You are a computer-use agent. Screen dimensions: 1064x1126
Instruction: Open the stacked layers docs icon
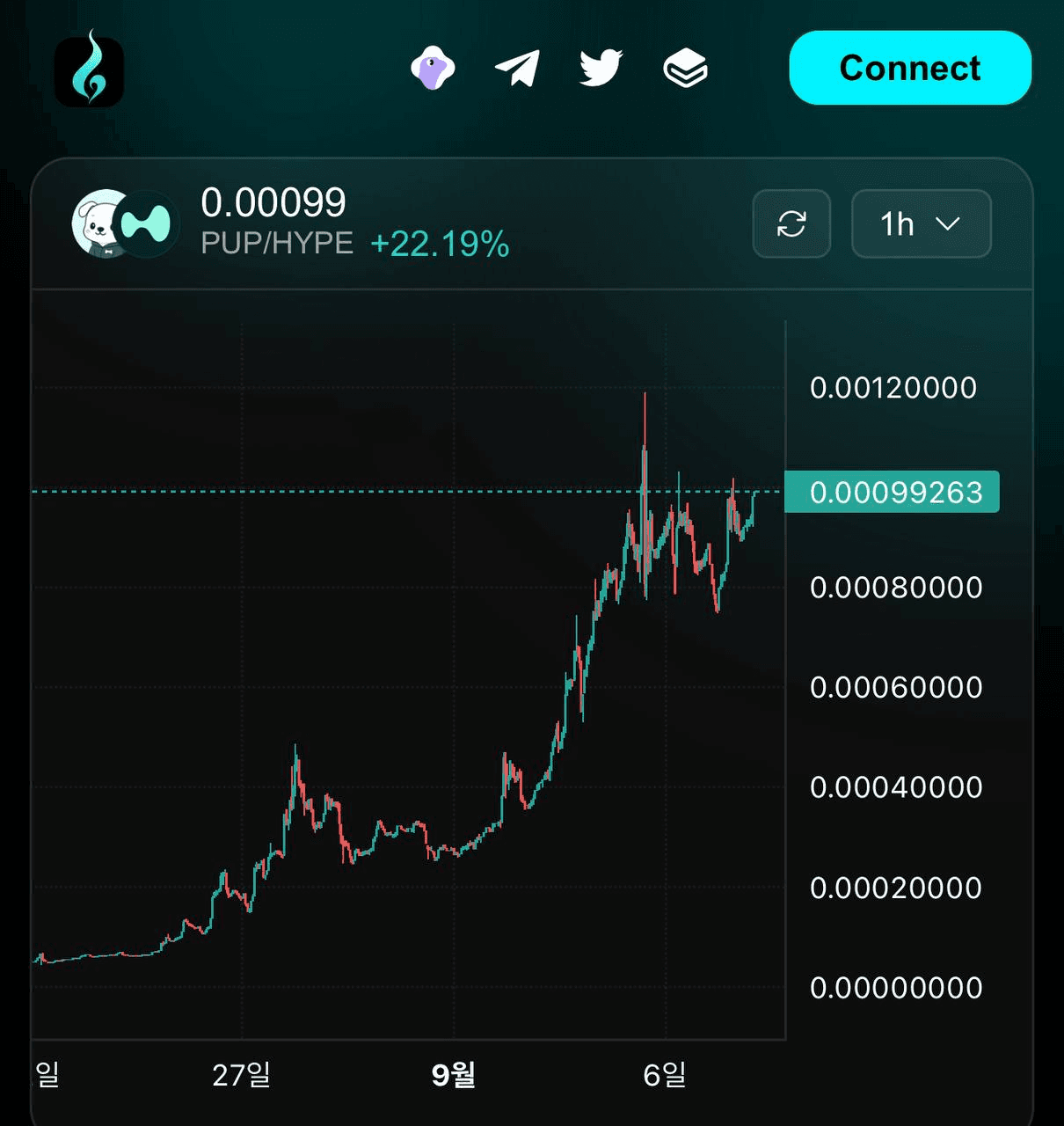[x=685, y=68]
